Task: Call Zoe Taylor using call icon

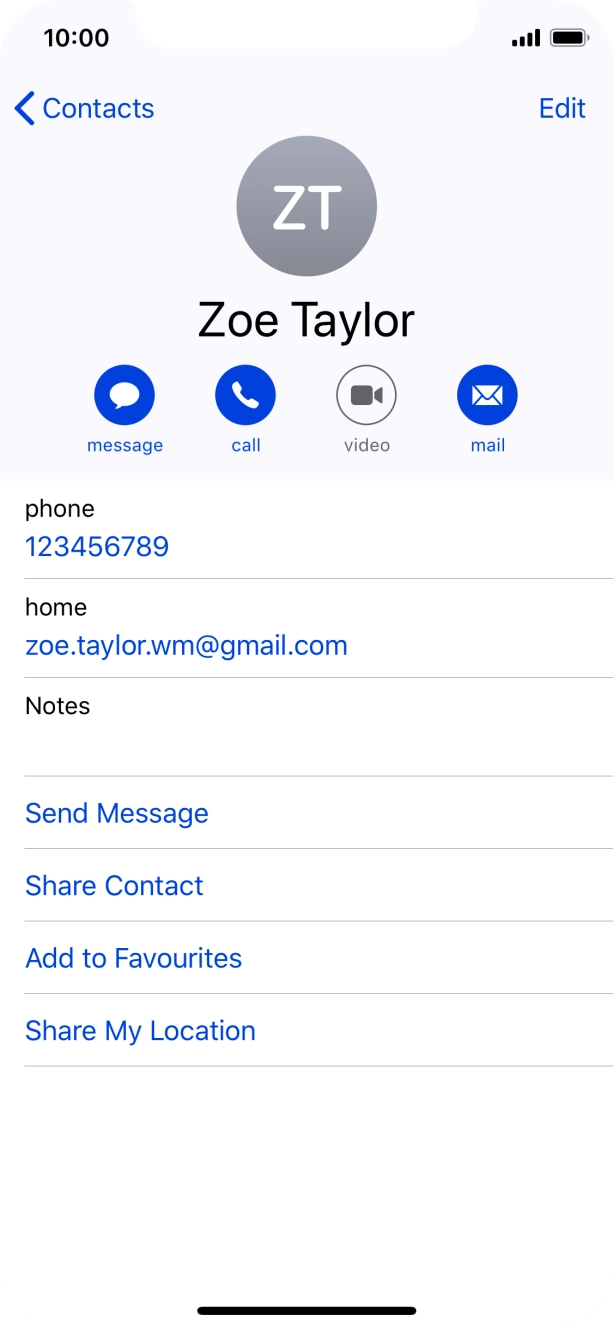Action: 245,395
